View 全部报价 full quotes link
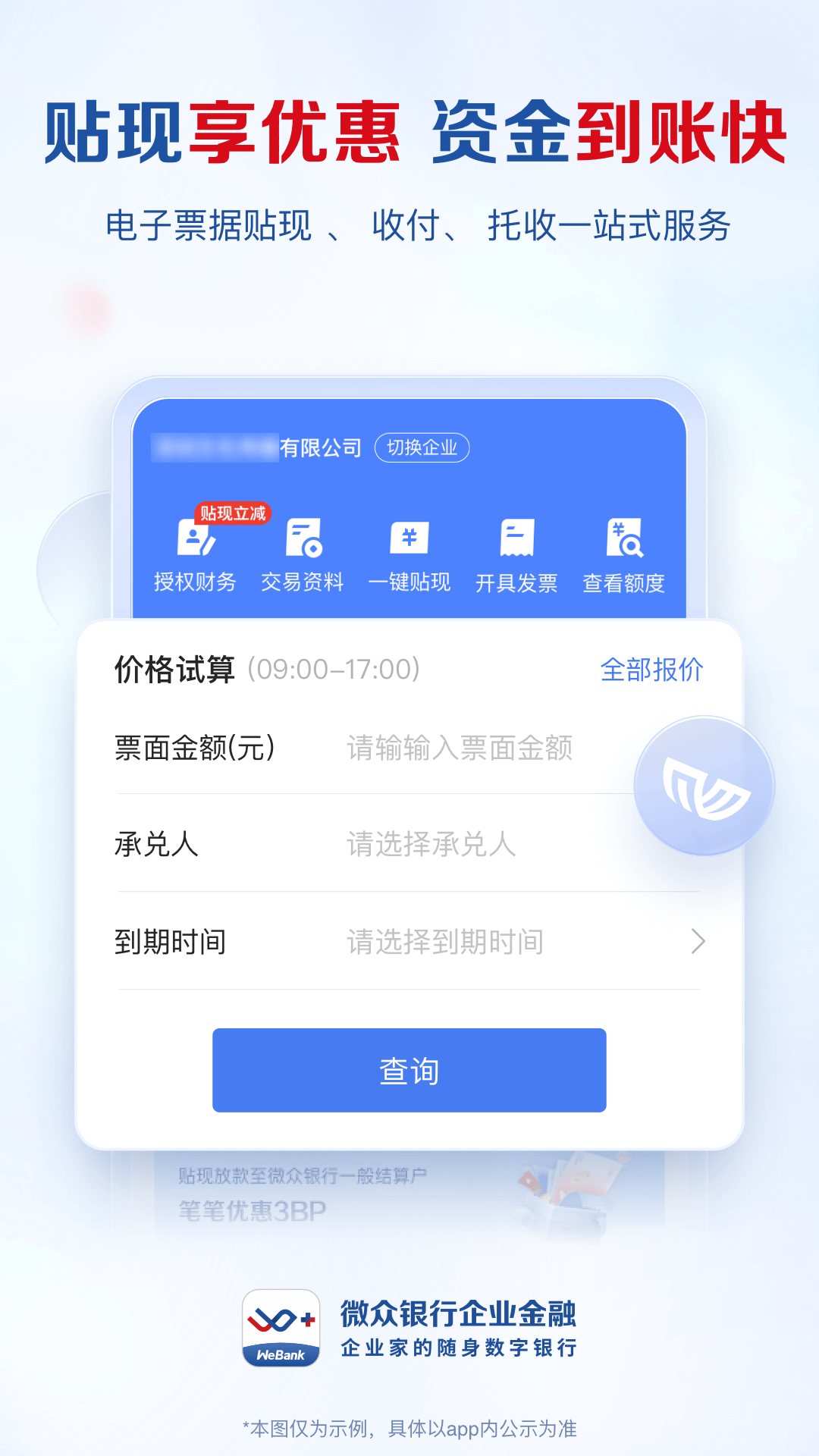The image size is (819, 1456). click(652, 670)
